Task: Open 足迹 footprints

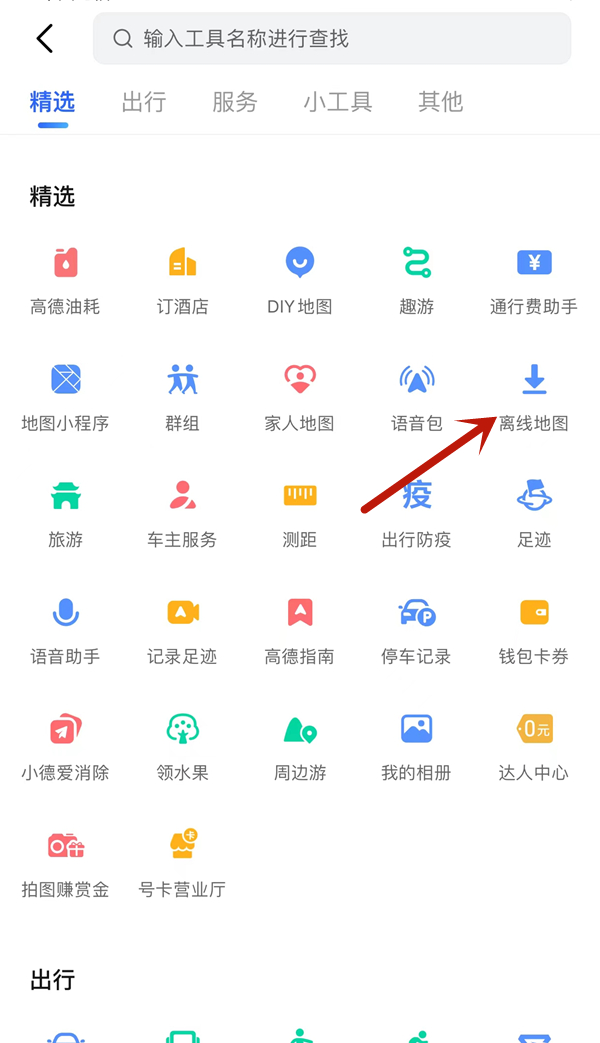Action: (534, 514)
